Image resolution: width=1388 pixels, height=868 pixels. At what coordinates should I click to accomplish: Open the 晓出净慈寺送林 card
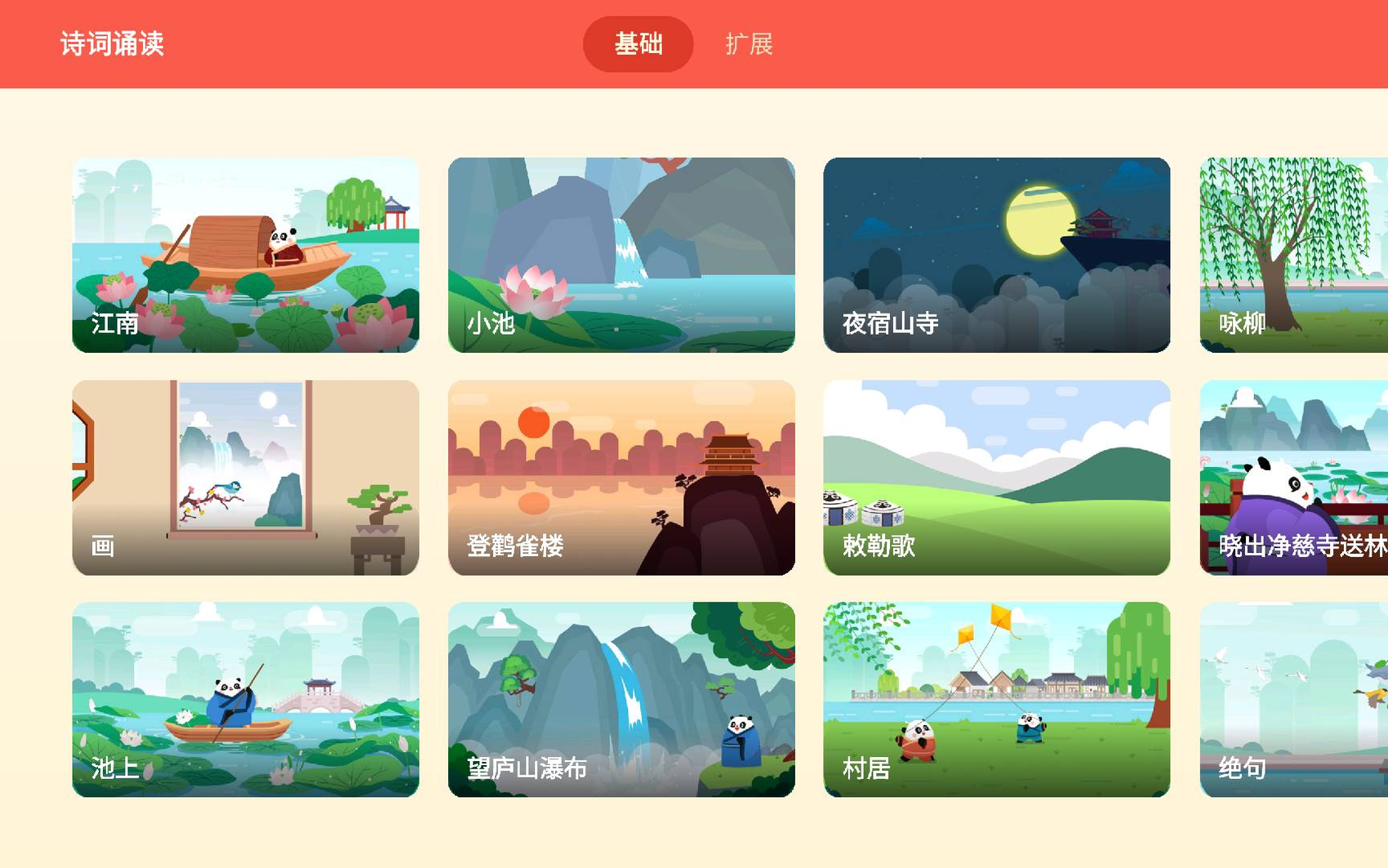point(1293,478)
